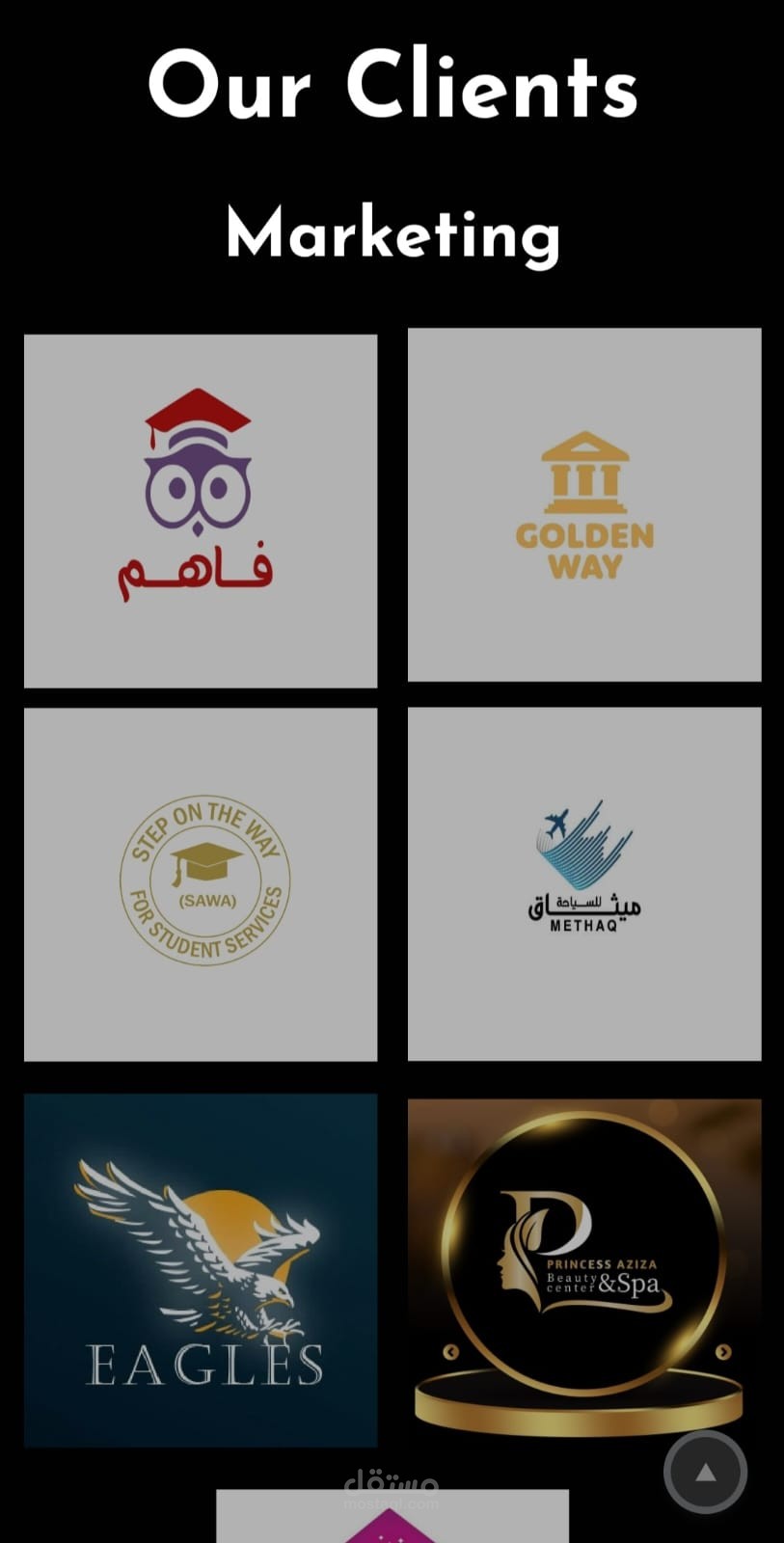Viewport: 784px width, 1543px height.
Task: Open the Golden Way client tile
Action: coord(584,504)
